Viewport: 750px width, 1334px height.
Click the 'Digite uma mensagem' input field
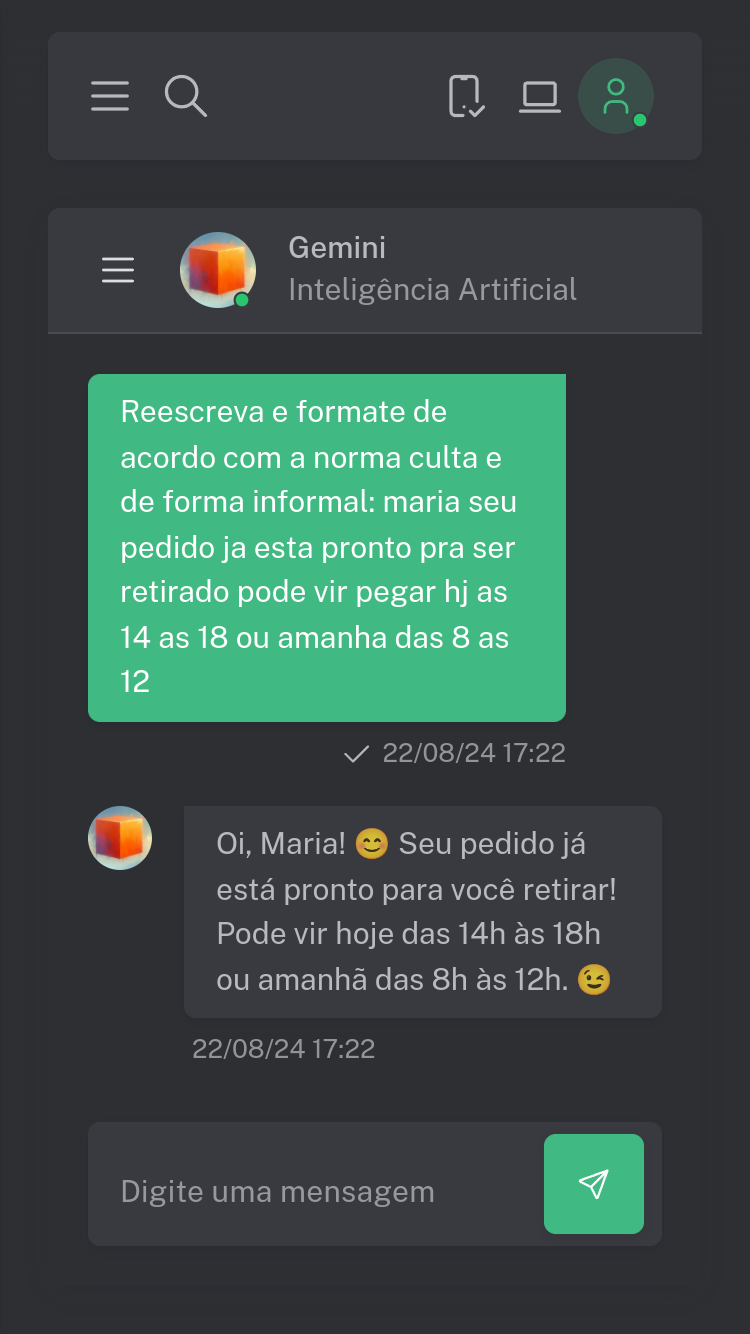click(277, 1191)
